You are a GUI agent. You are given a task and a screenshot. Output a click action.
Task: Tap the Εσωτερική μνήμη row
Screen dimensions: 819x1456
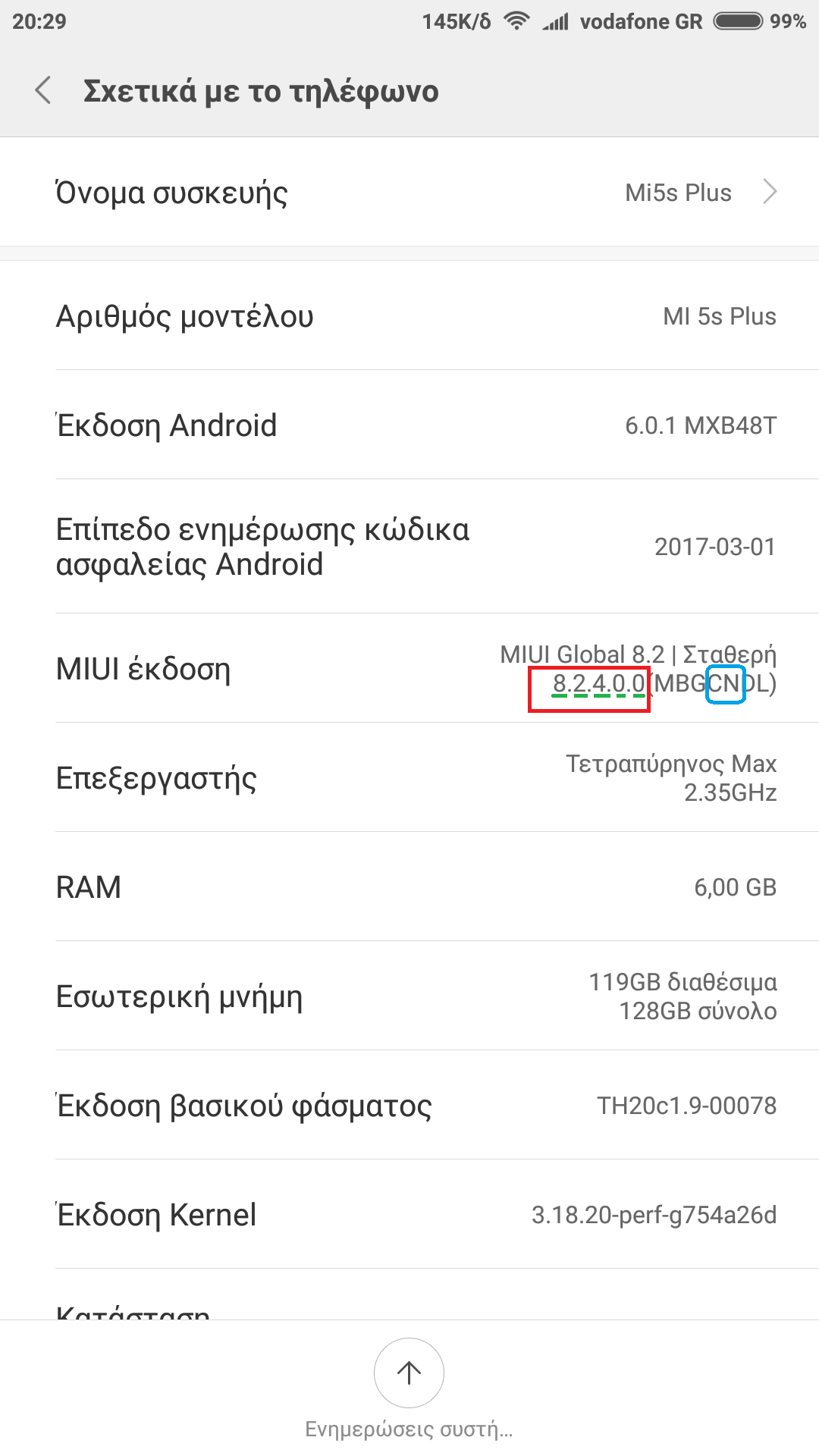coord(409,996)
